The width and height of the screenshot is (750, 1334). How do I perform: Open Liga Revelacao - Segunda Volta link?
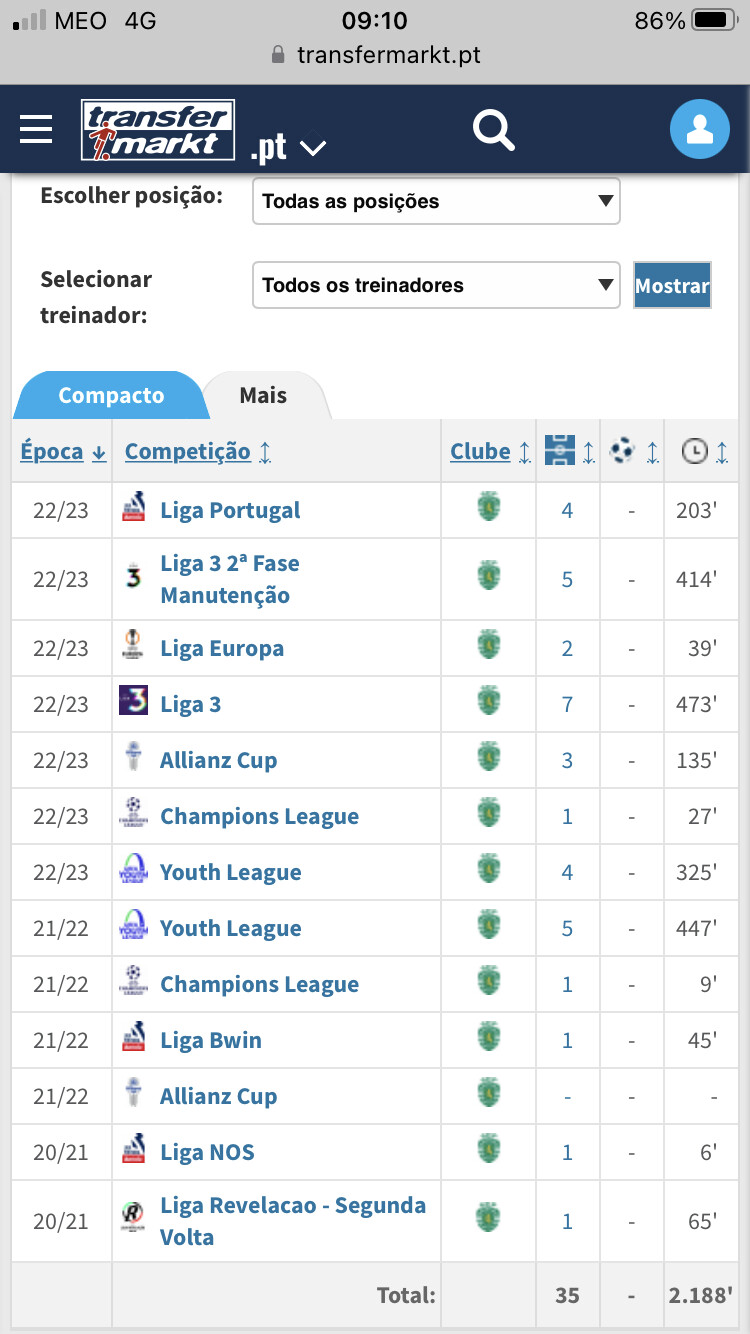pos(293,1221)
